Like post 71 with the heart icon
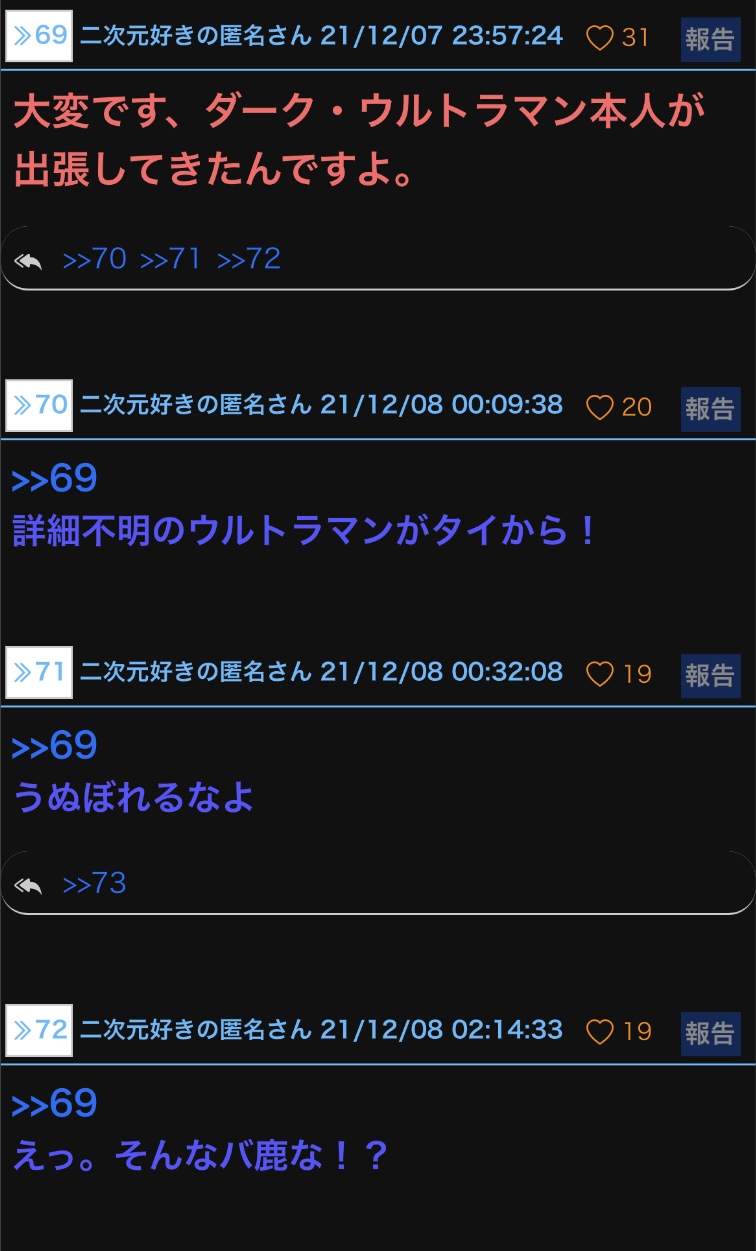This screenshot has width=756, height=1251. [x=599, y=675]
